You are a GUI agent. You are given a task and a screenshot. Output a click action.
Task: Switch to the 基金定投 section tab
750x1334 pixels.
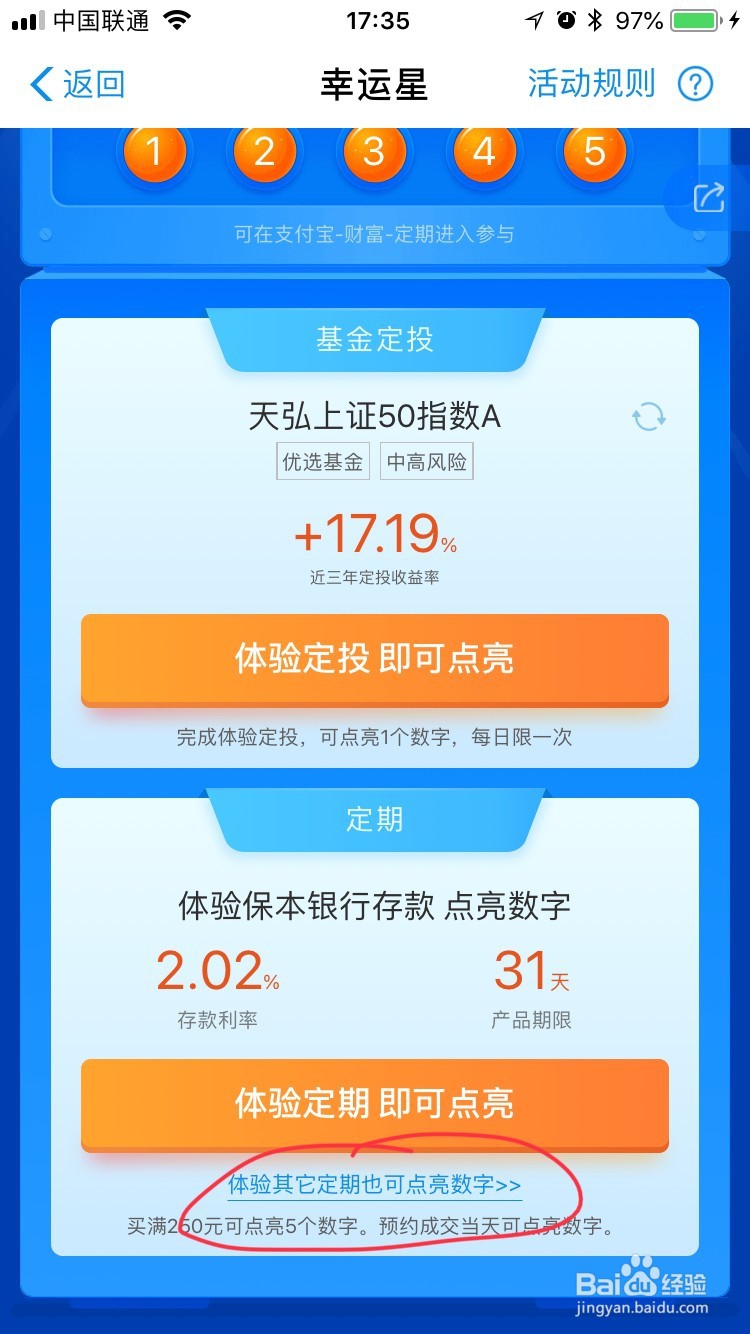(x=375, y=339)
